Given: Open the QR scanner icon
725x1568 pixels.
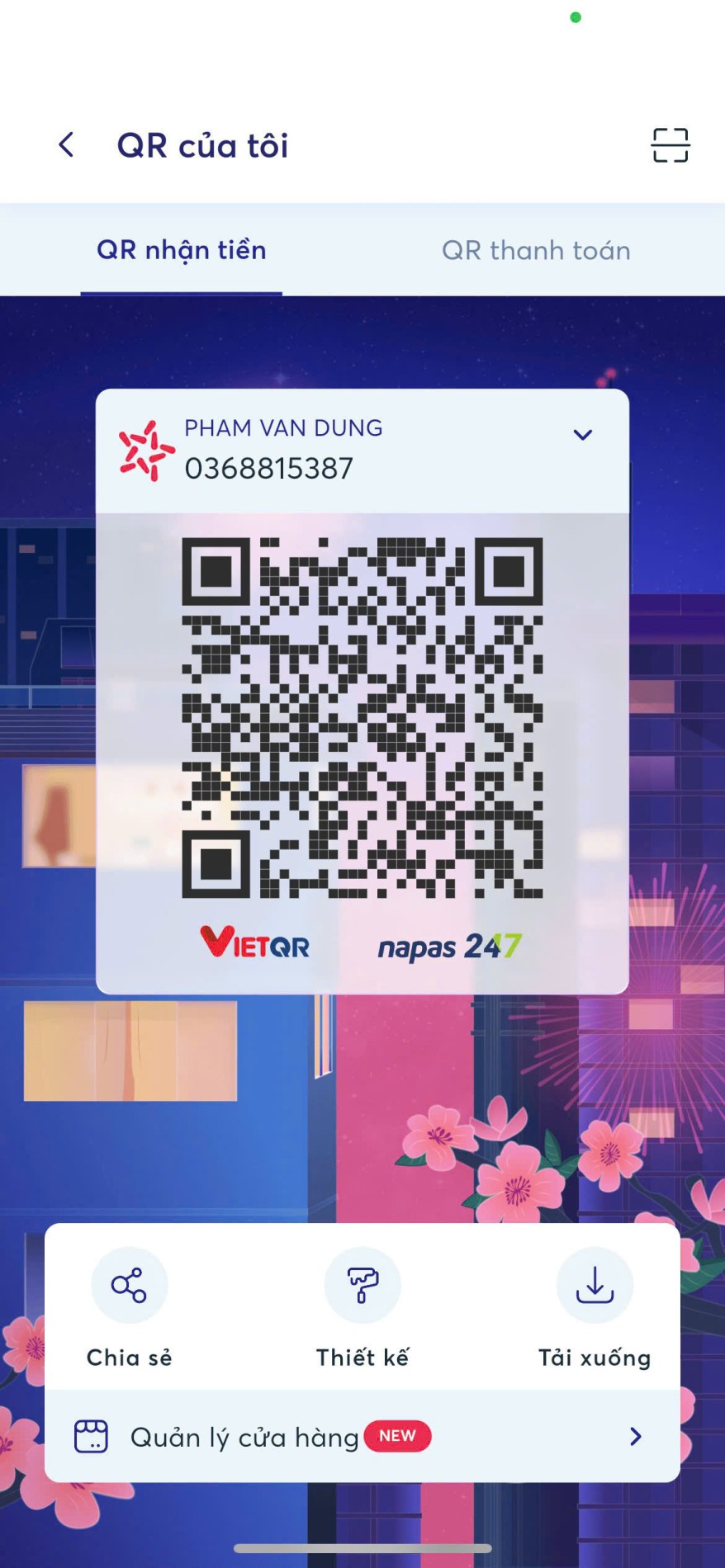Looking at the screenshot, I should pyautogui.click(x=669, y=145).
